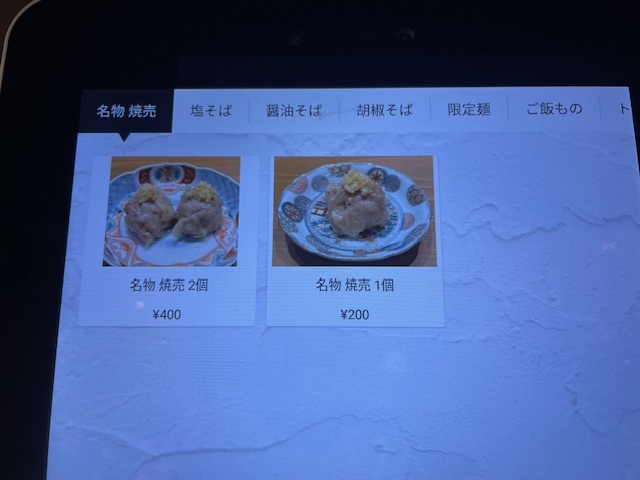Select the 名物 焼売 tab
Viewport: 640px width, 480px height.
click(x=126, y=111)
